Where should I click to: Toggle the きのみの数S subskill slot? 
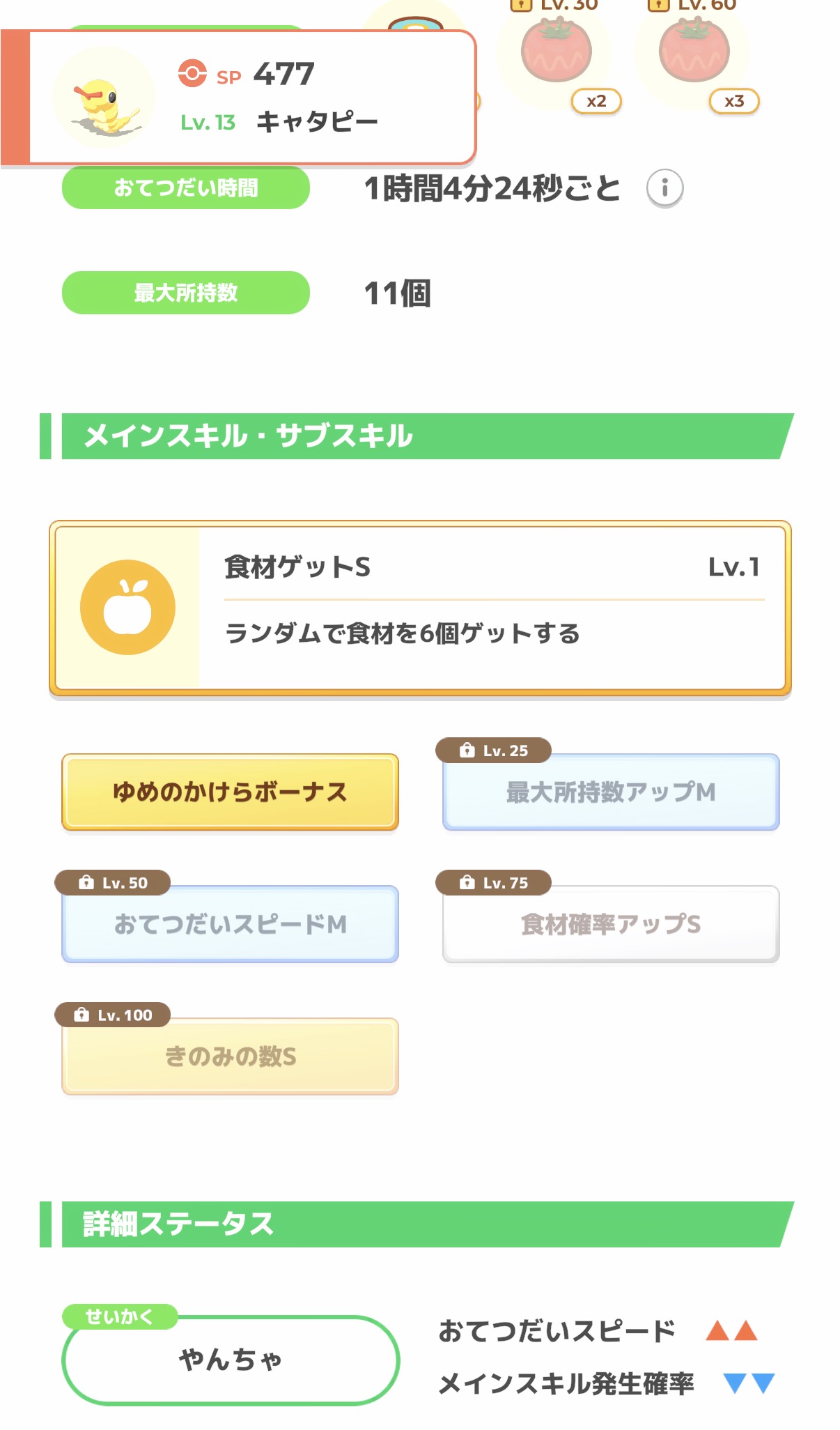click(230, 1057)
